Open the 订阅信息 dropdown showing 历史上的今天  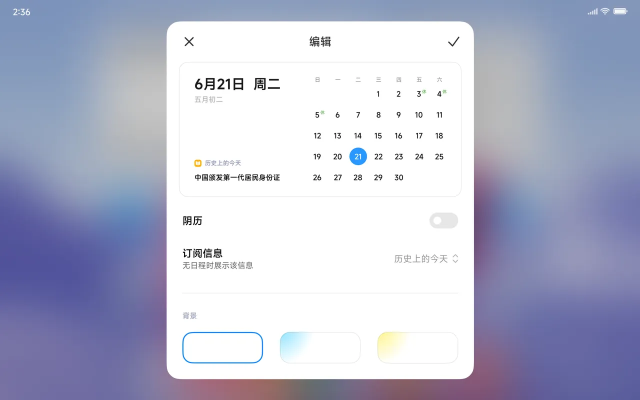tap(426, 259)
